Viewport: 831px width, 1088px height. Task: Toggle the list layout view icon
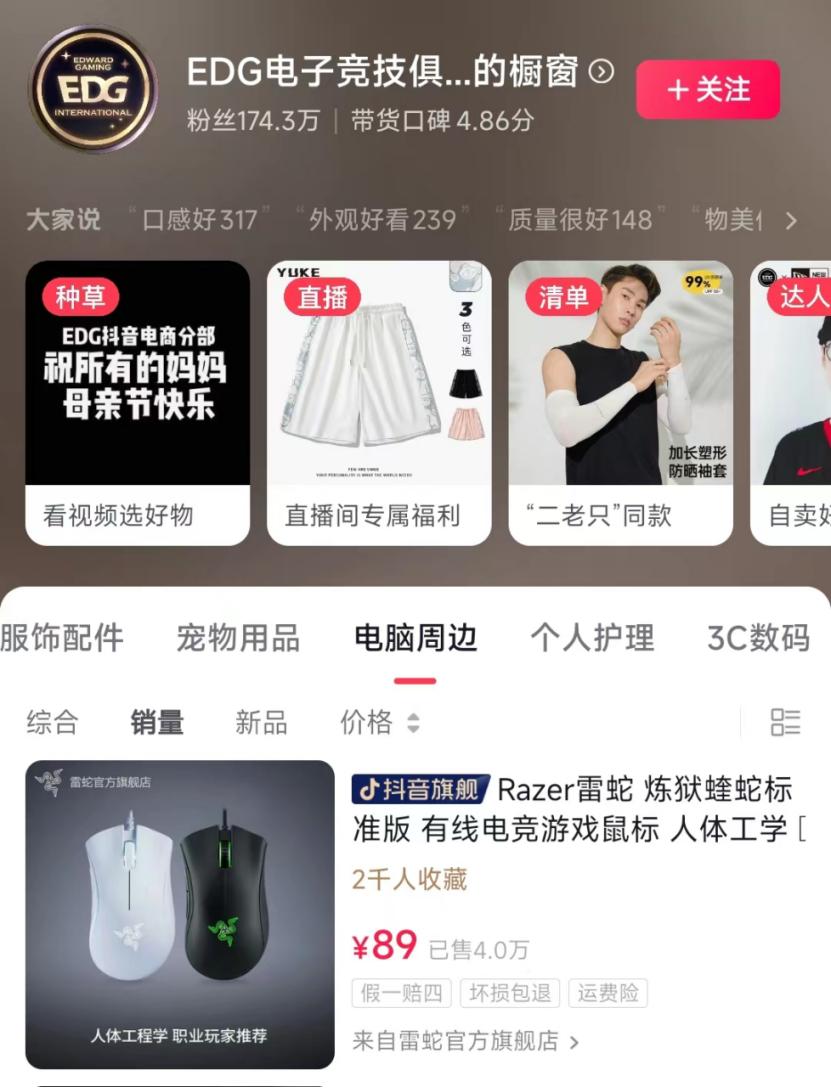pyautogui.click(x=786, y=722)
